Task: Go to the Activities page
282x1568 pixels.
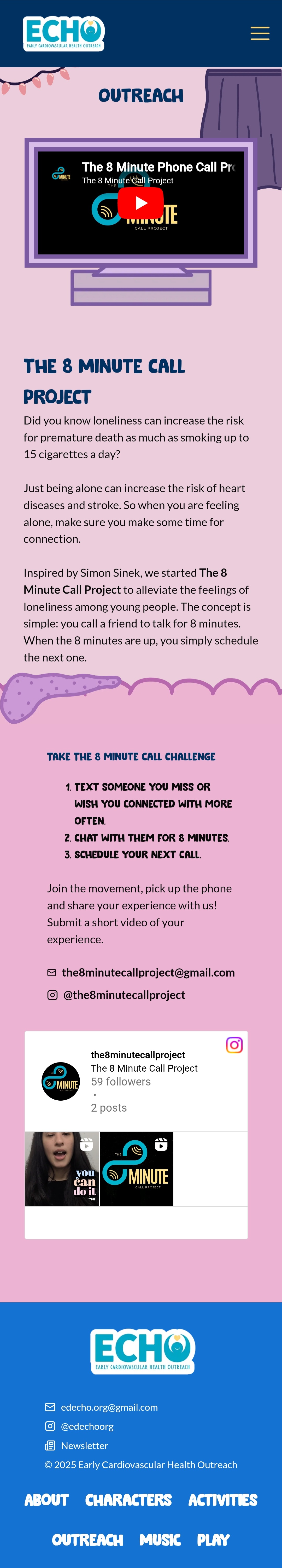Action: 222,1499
